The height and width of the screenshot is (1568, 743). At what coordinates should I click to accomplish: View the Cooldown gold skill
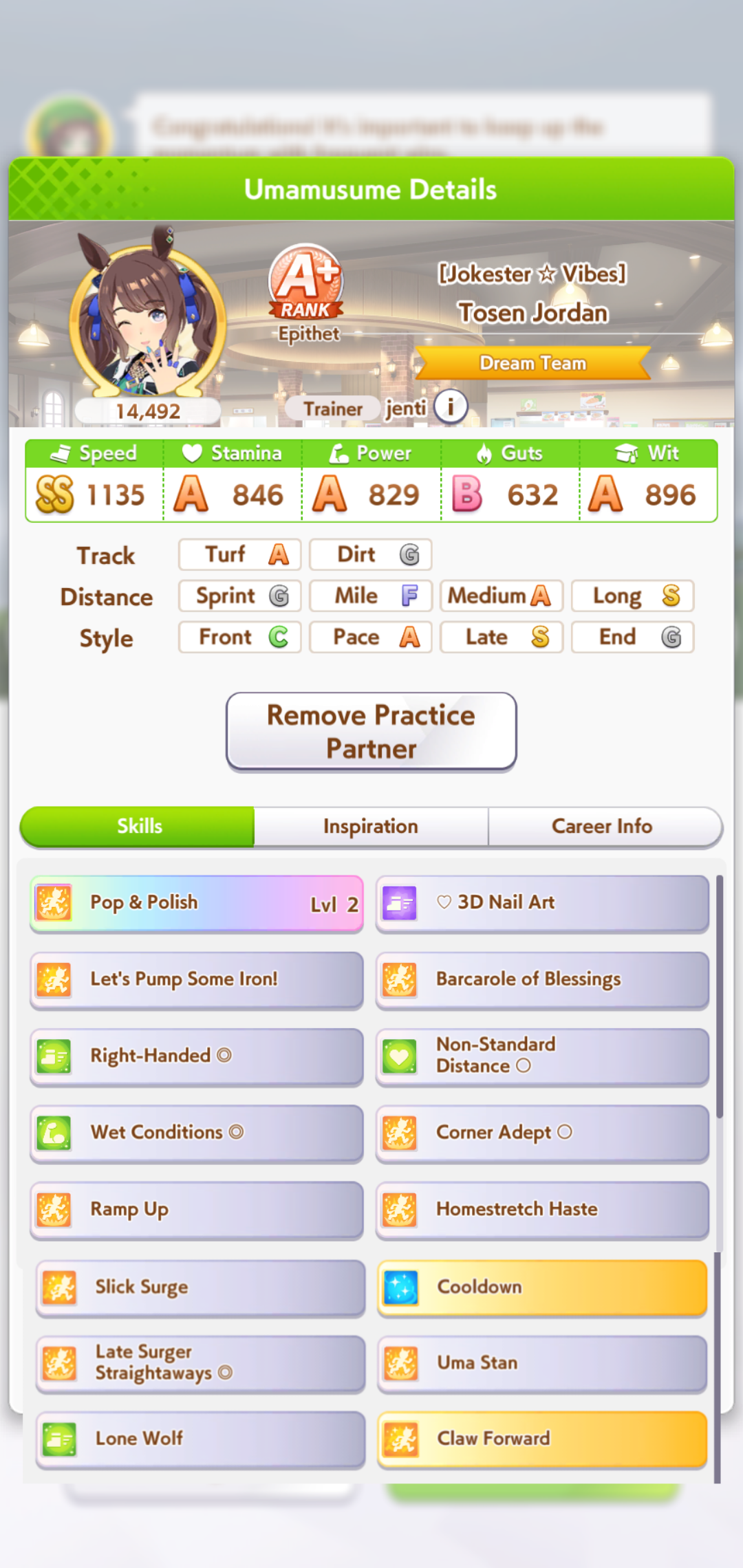[542, 1288]
